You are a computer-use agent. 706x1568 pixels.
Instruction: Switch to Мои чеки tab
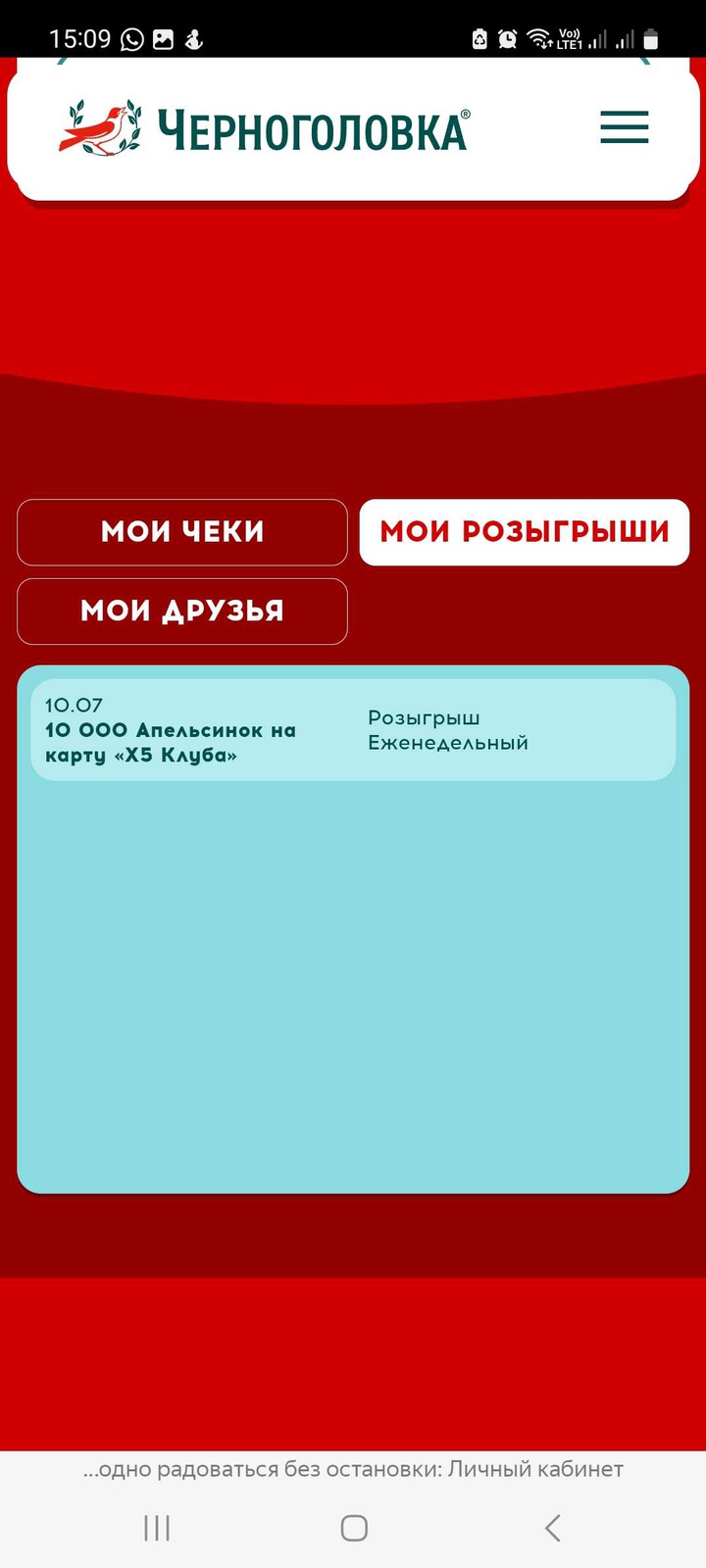(x=182, y=532)
